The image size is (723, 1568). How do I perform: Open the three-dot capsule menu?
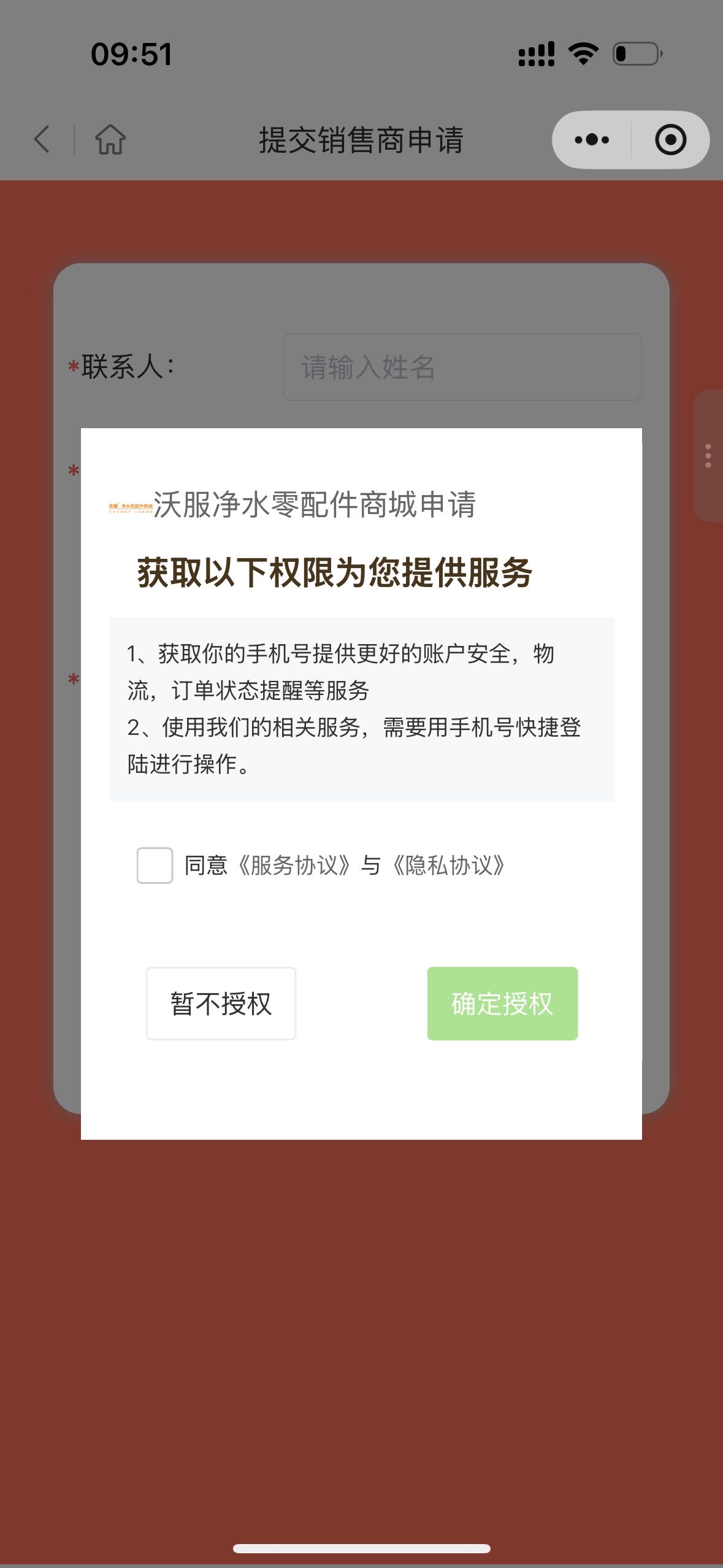click(x=592, y=140)
